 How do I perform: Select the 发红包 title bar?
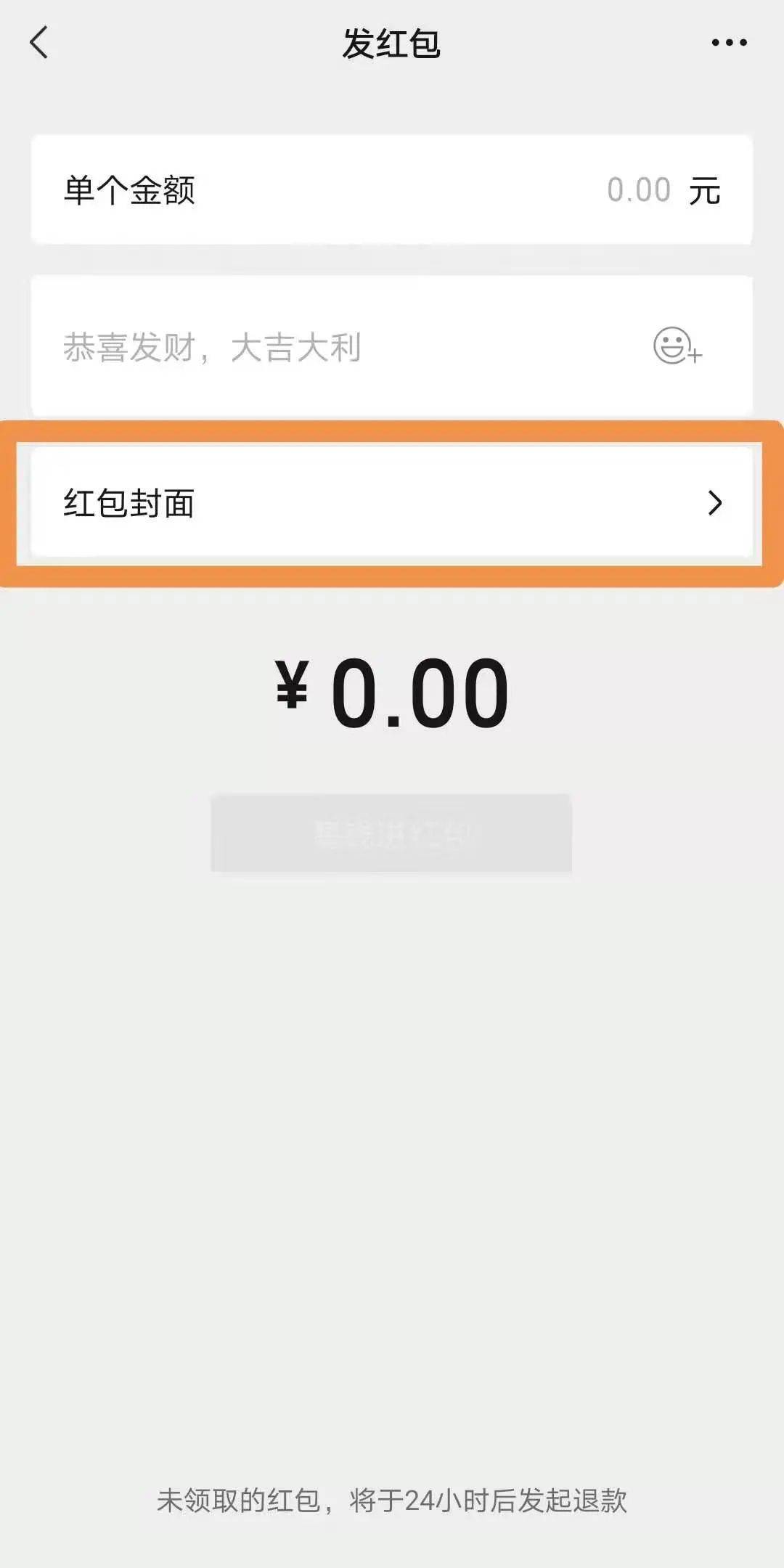(x=392, y=43)
